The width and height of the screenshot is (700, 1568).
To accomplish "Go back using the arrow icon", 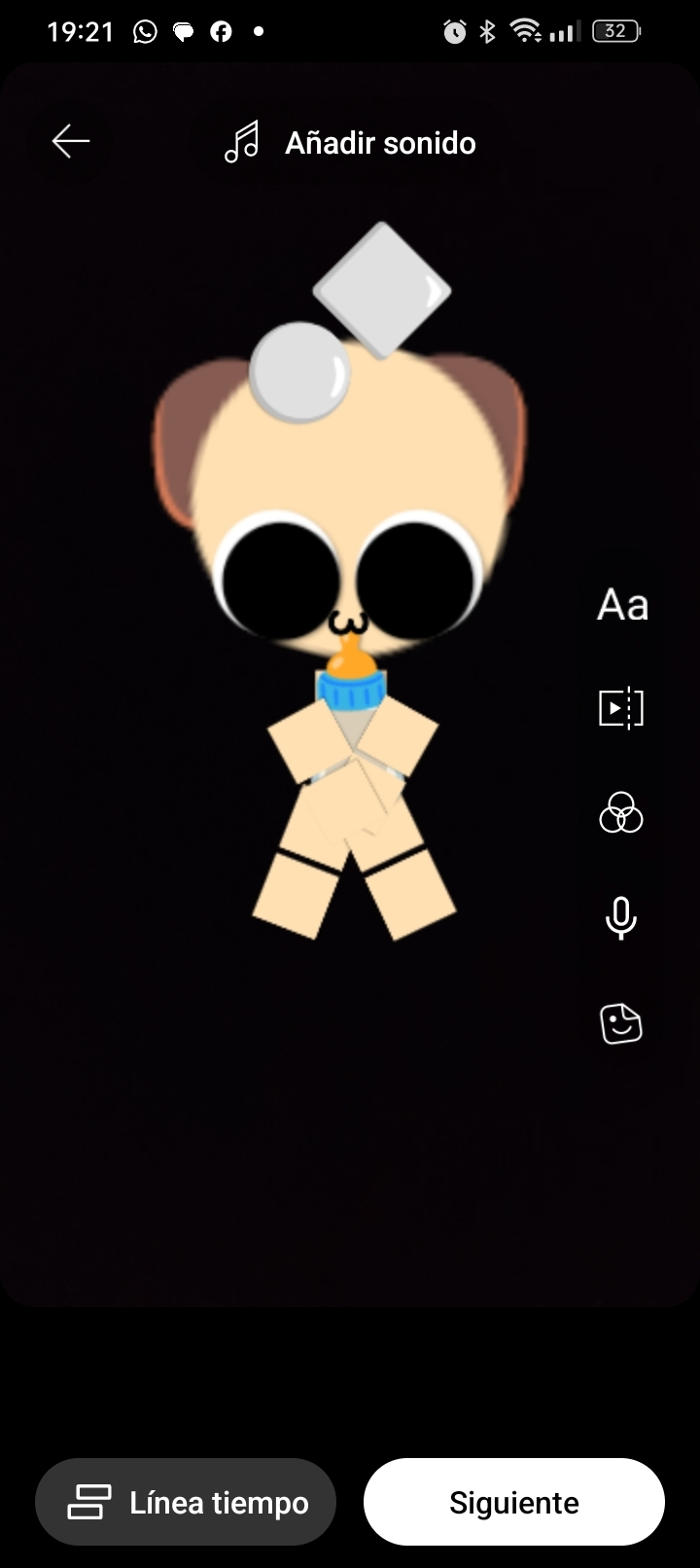I will pyautogui.click(x=70, y=142).
